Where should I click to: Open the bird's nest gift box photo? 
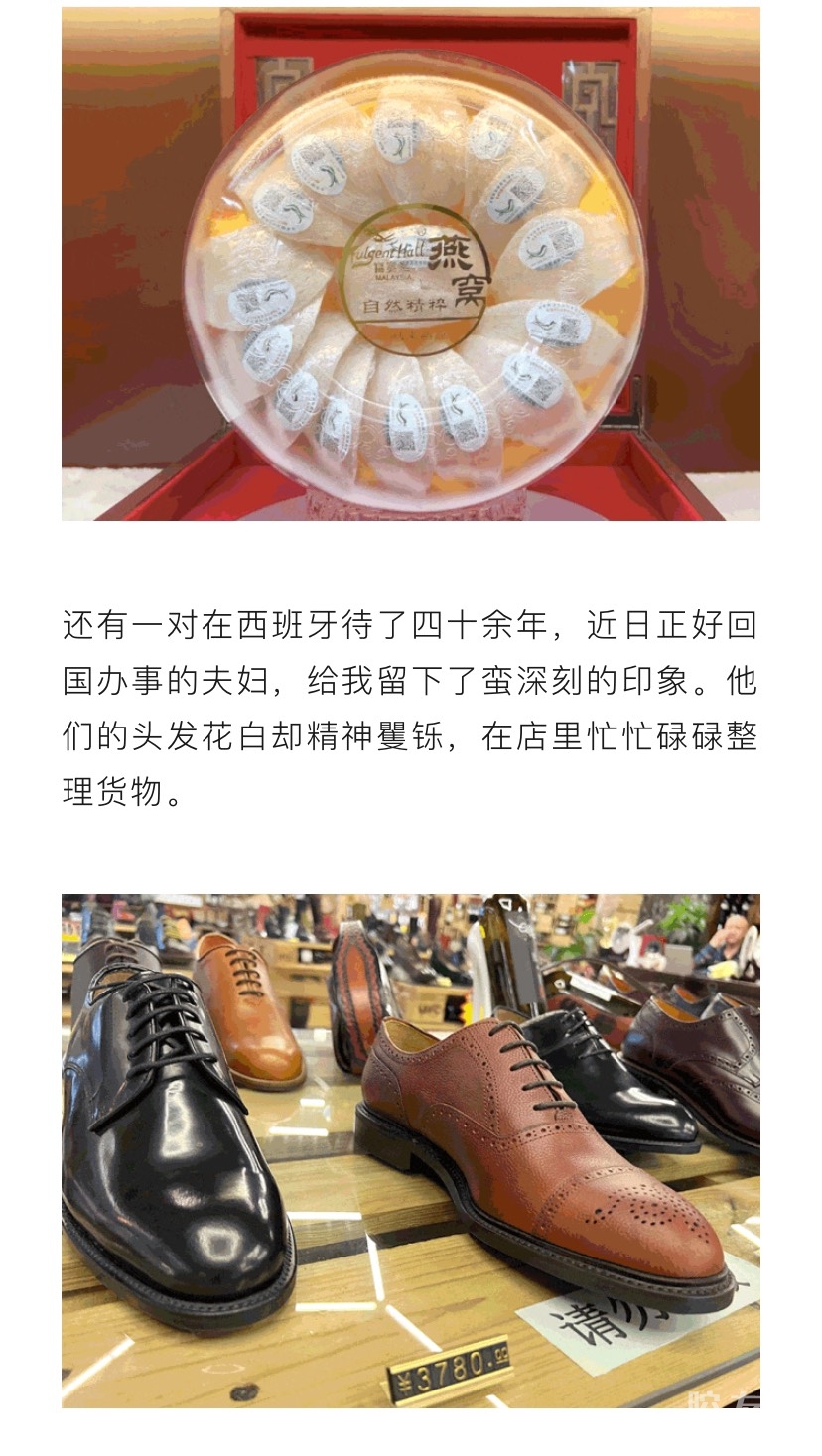pyautogui.click(x=411, y=264)
